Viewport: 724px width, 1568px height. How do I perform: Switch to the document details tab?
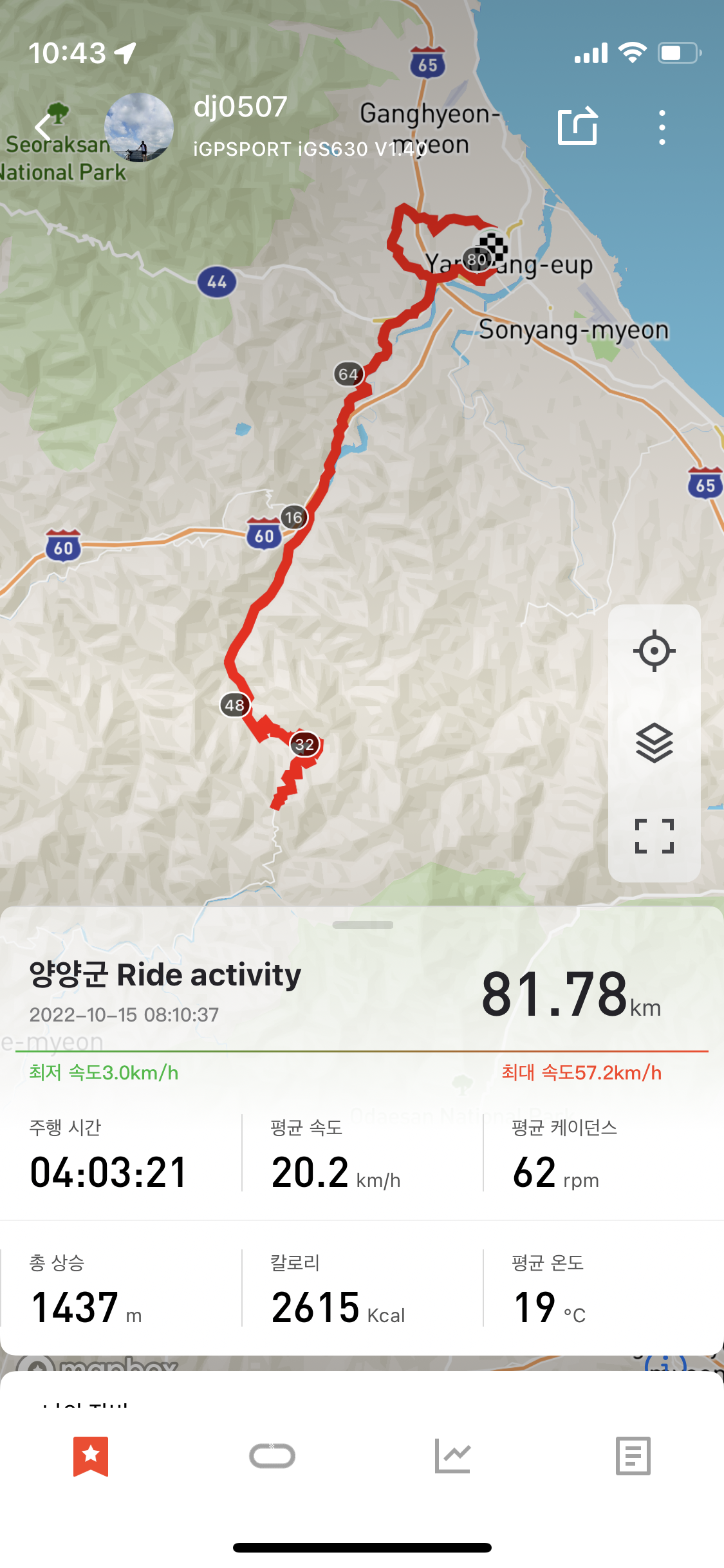click(633, 1456)
